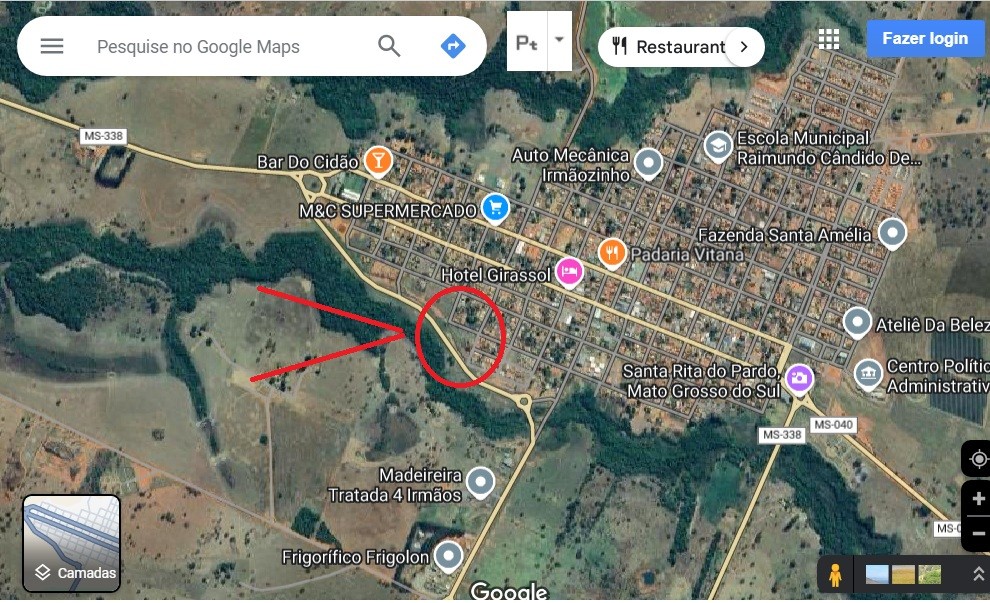Open the Hotel Girassol pin
The image size is (990, 603).
pyautogui.click(x=569, y=271)
